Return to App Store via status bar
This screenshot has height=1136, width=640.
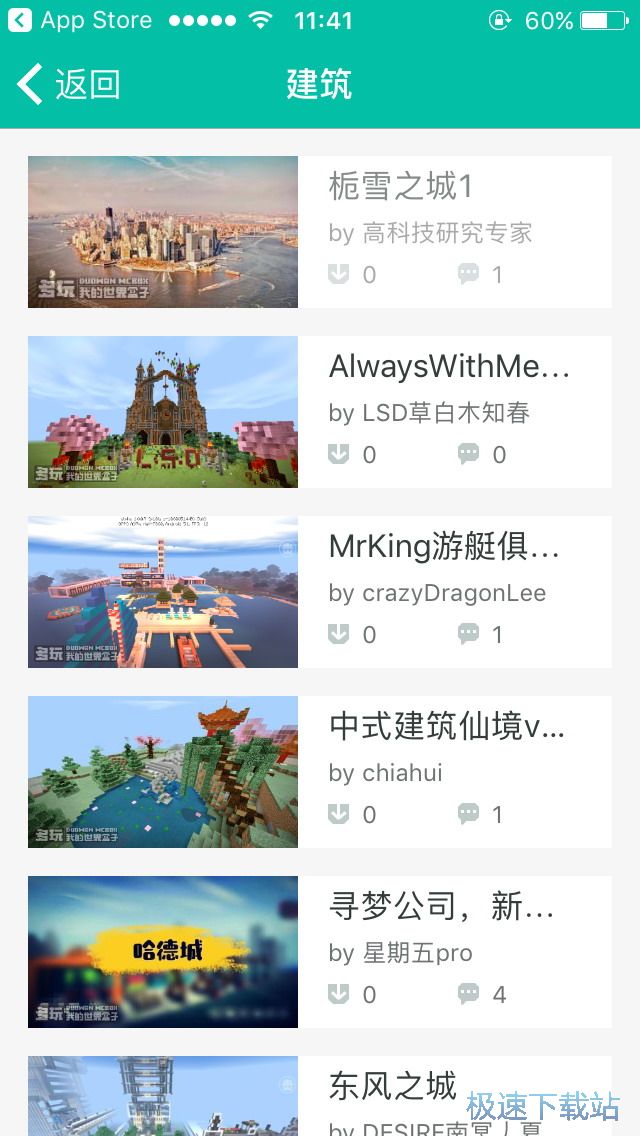tap(80, 20)
